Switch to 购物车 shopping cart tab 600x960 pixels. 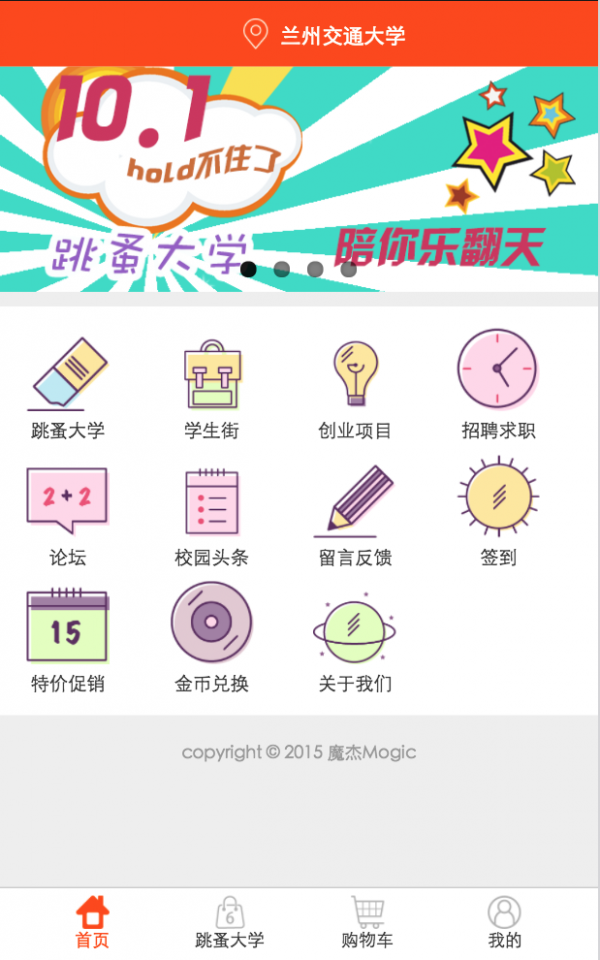pyautogui.click(x=367, y=922)
